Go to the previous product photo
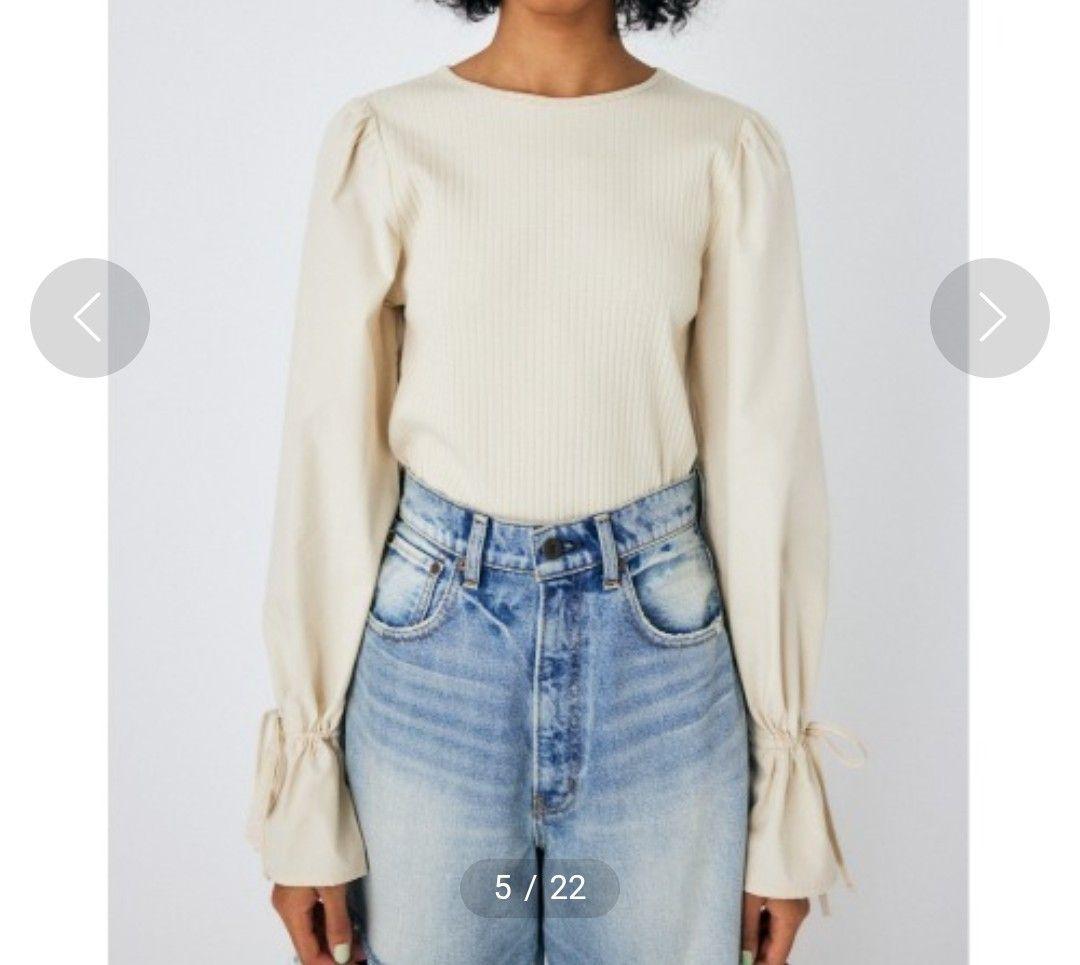The width and height of the screenshot is (1080, 965). (90, 318)
